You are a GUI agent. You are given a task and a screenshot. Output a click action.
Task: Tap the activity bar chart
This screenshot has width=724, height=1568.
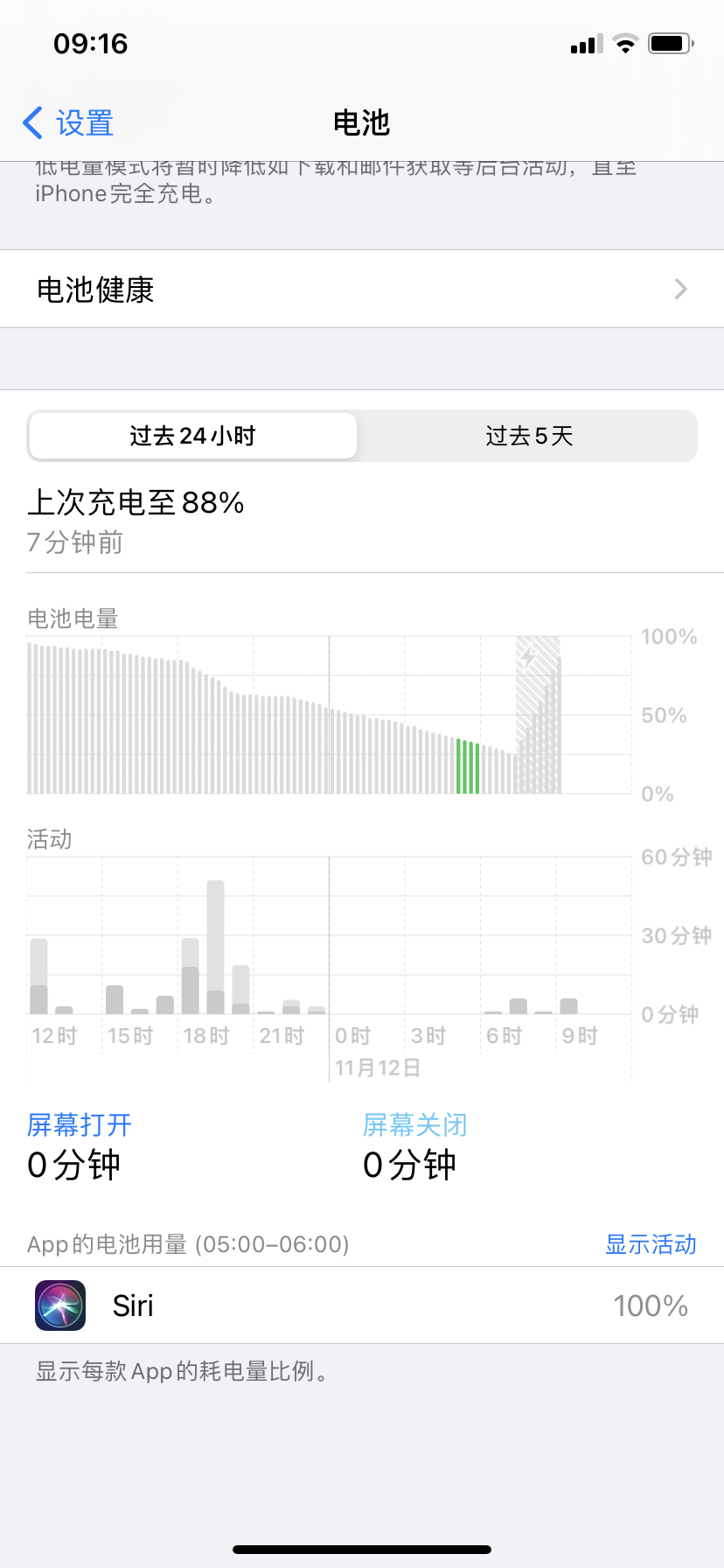click(x=329, y=935)
